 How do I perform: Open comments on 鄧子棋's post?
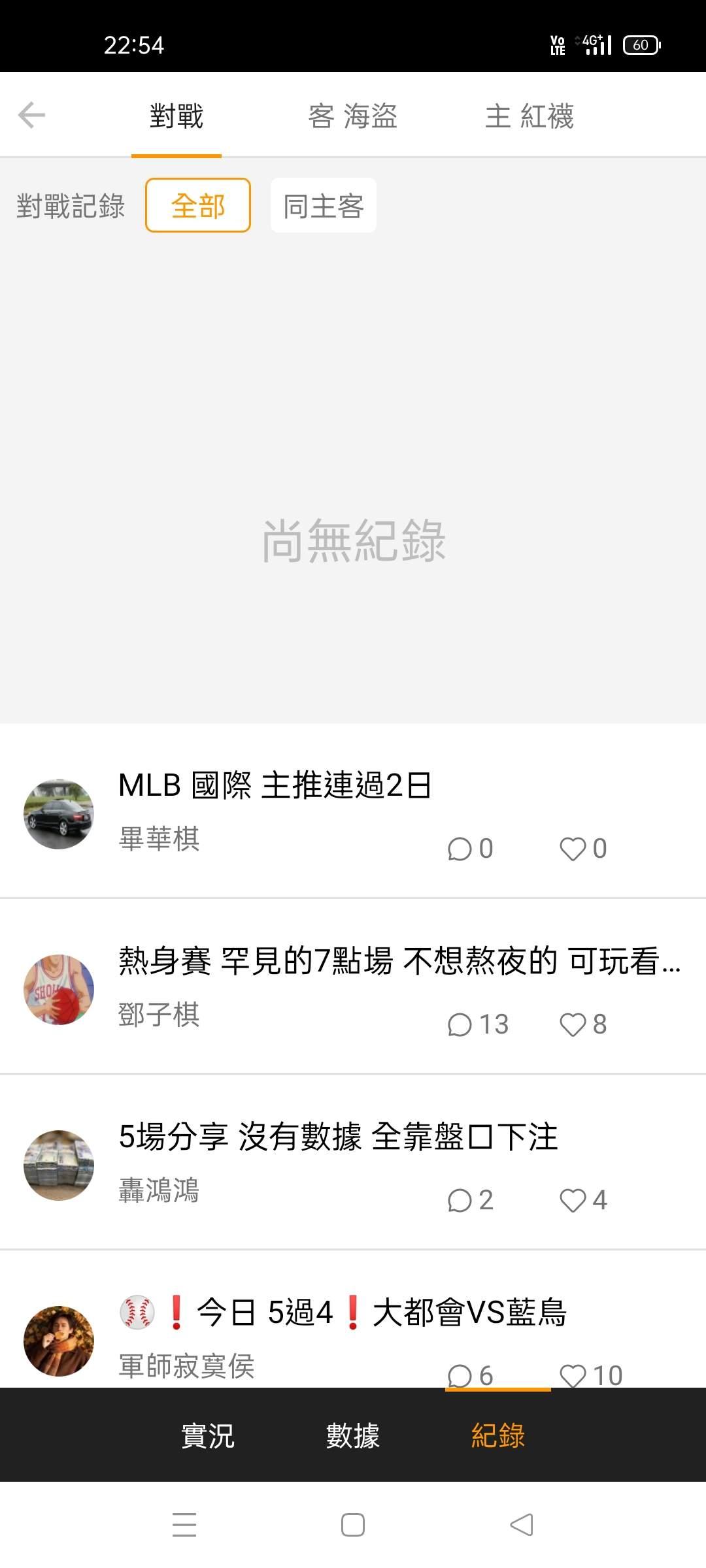[x=477, y=1024]
